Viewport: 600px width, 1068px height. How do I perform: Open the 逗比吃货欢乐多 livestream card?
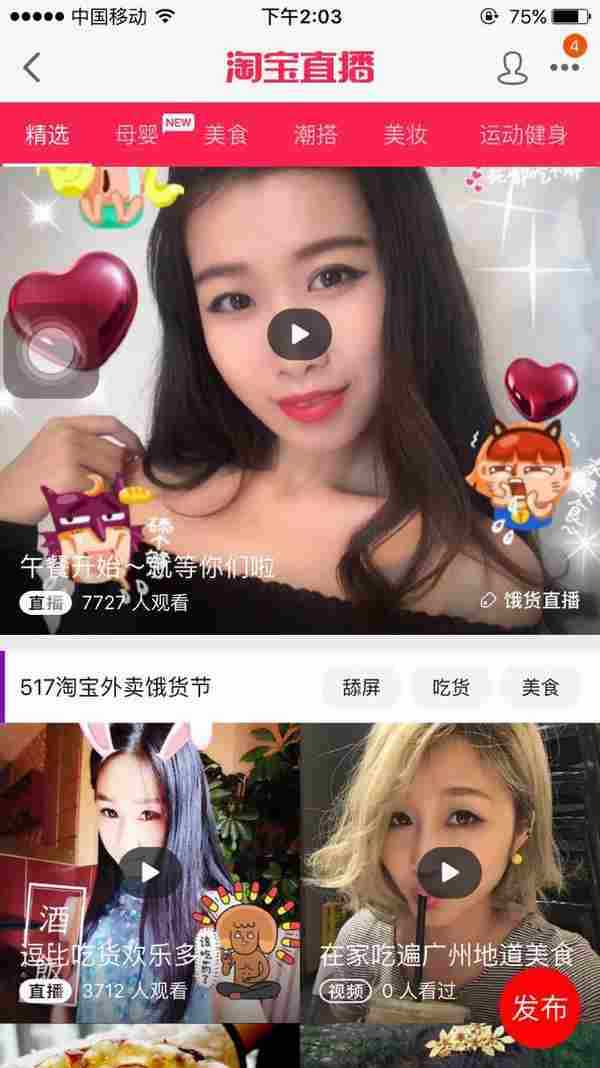pos(150,872)
